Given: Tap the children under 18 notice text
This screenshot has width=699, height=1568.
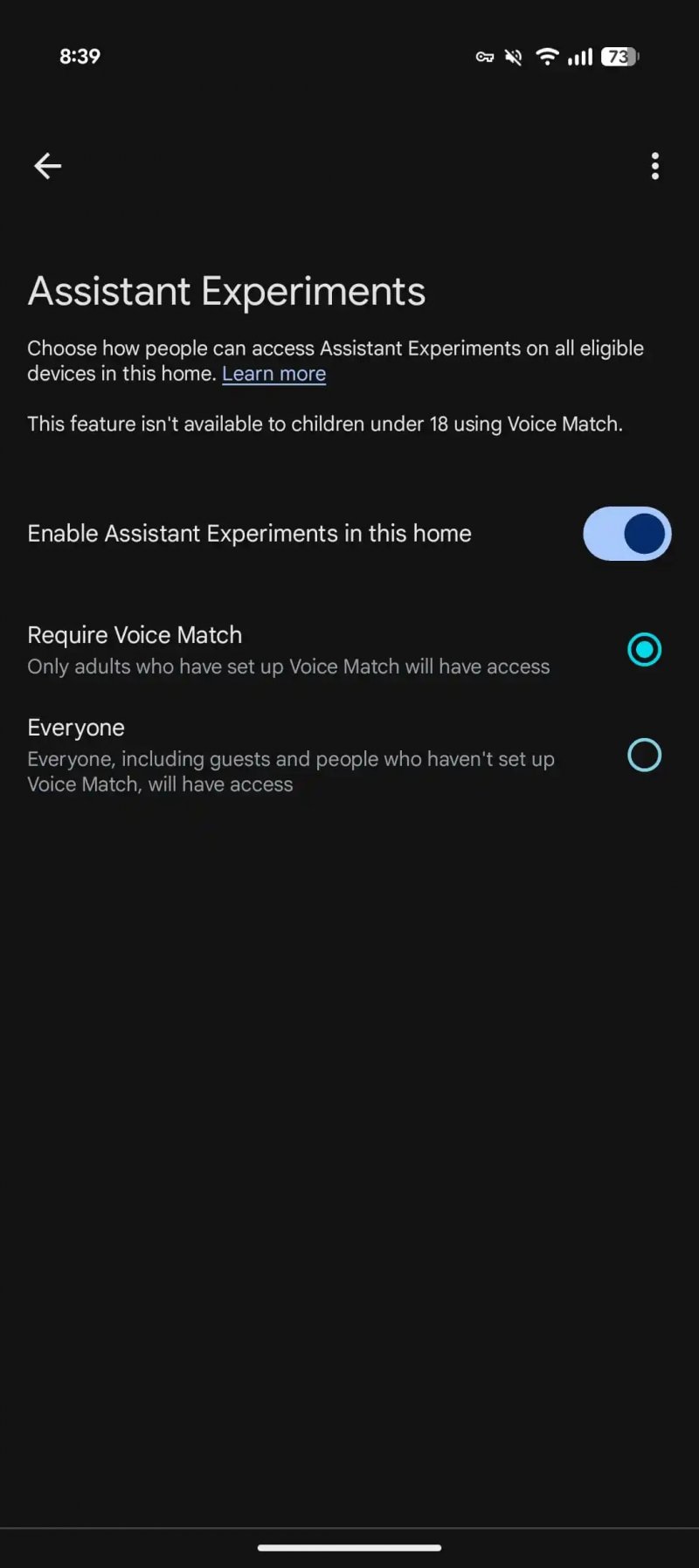Looking at the screenshot, I should tap(325, 424).
